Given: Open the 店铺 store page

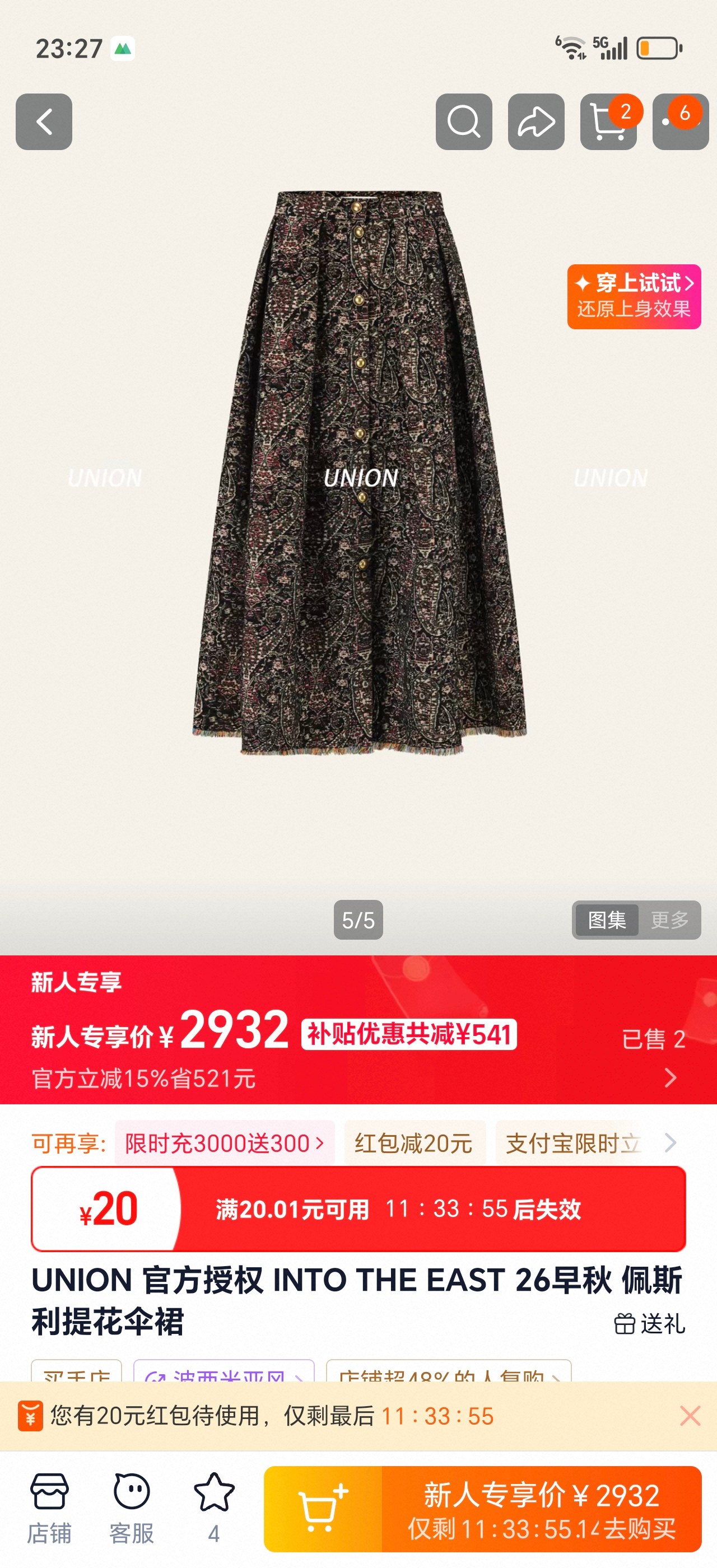Looking at the screenshot, I should (49, 1508).
